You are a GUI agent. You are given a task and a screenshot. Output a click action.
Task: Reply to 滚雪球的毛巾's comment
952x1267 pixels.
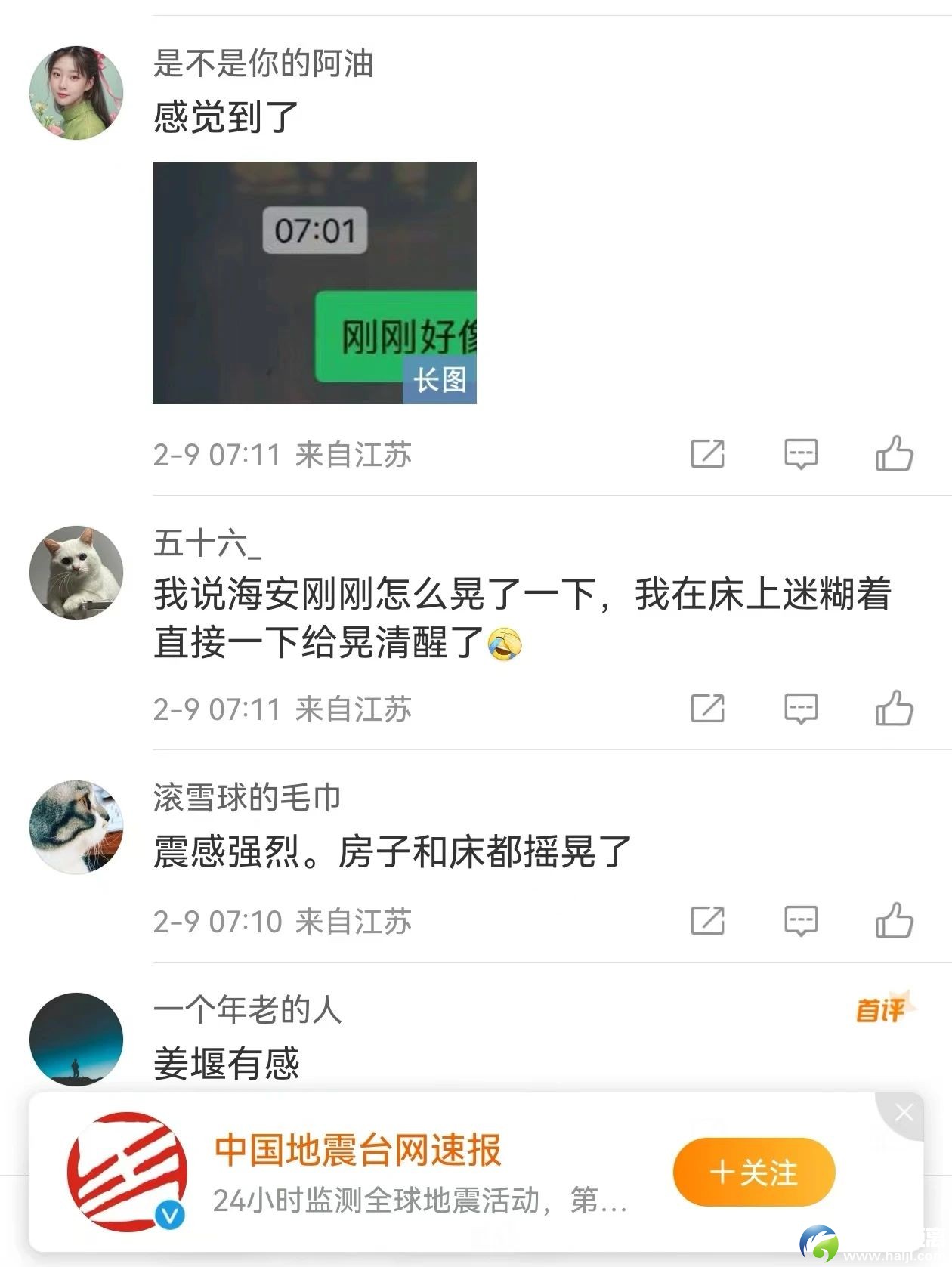click(801, 921)
